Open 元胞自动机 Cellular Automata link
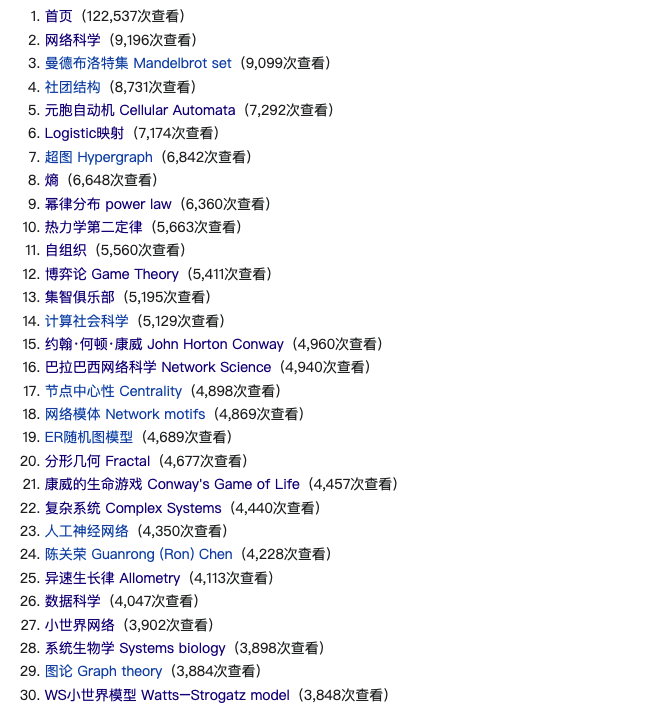The image size is (664, 707). pos(139,110)
